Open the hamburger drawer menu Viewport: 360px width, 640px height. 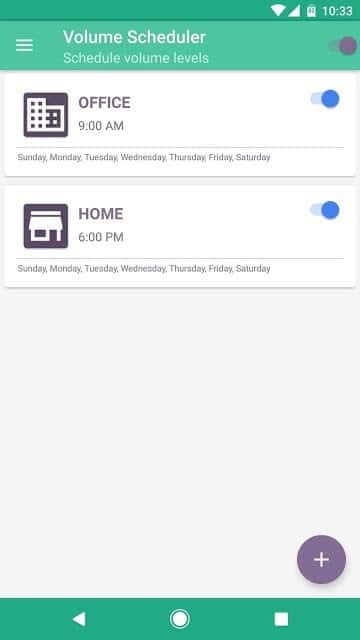coord(24,45)
